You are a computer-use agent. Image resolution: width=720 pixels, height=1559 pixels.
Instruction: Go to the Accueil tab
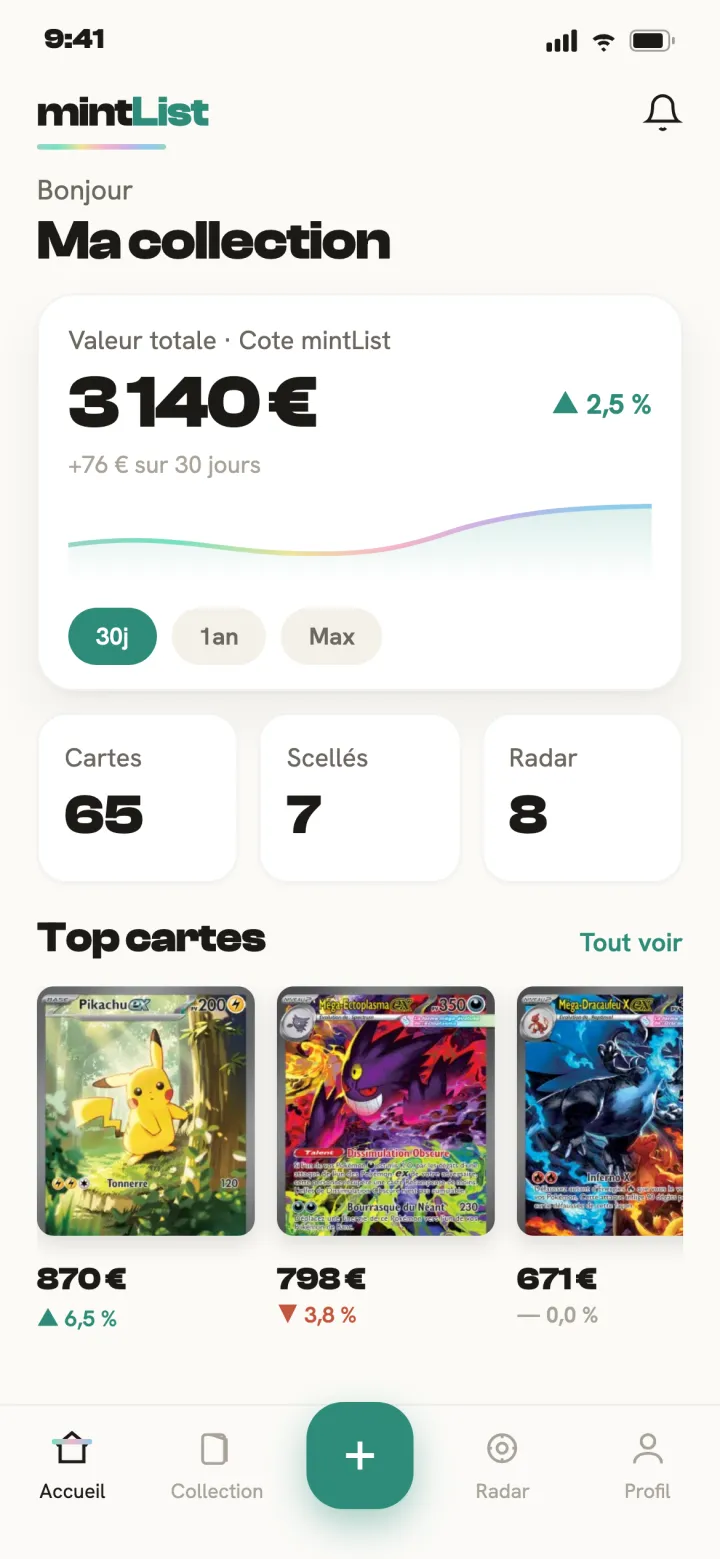pyautogui.click(x=72, y=1466)
